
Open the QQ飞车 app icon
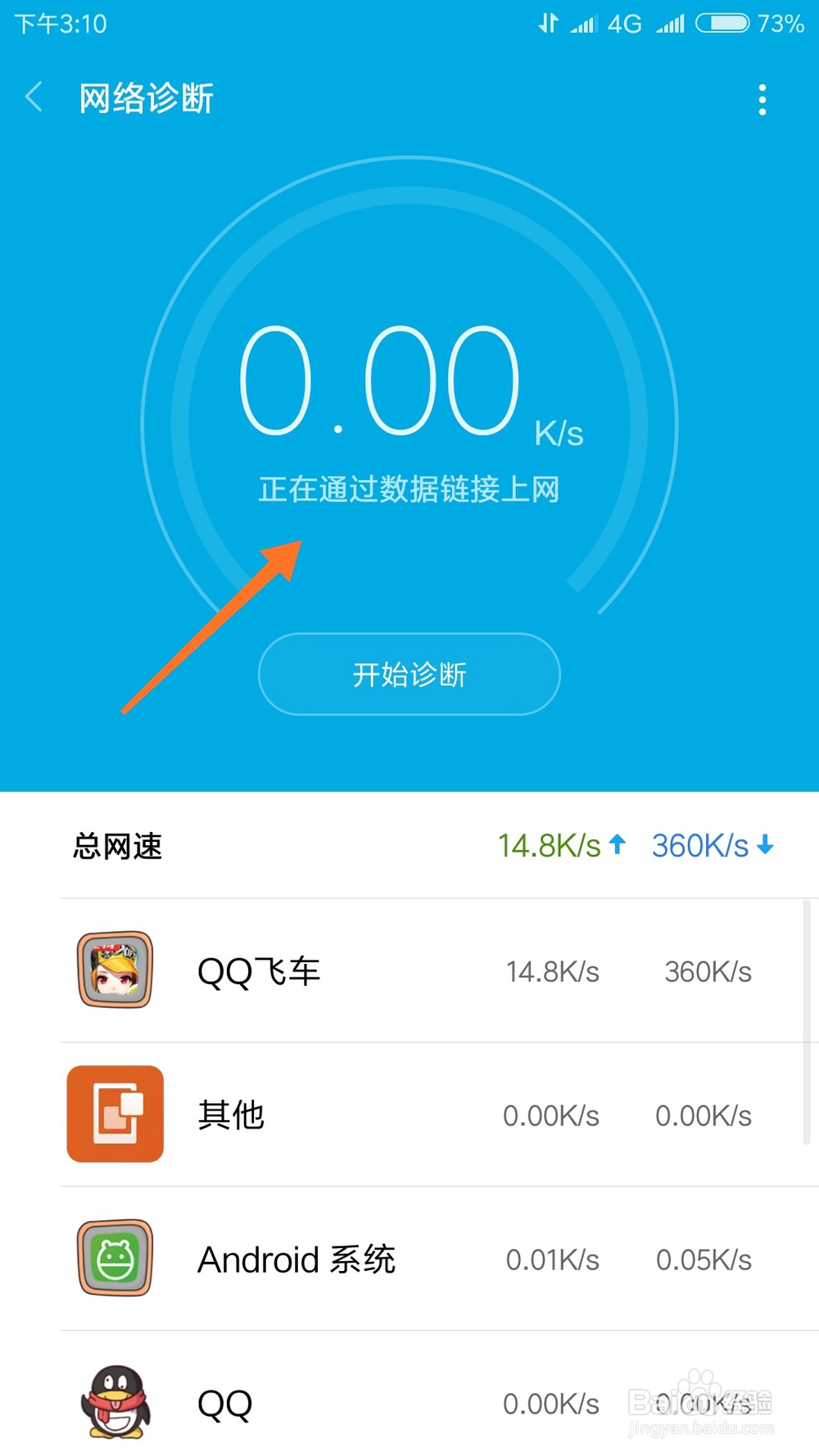point(115,970)
